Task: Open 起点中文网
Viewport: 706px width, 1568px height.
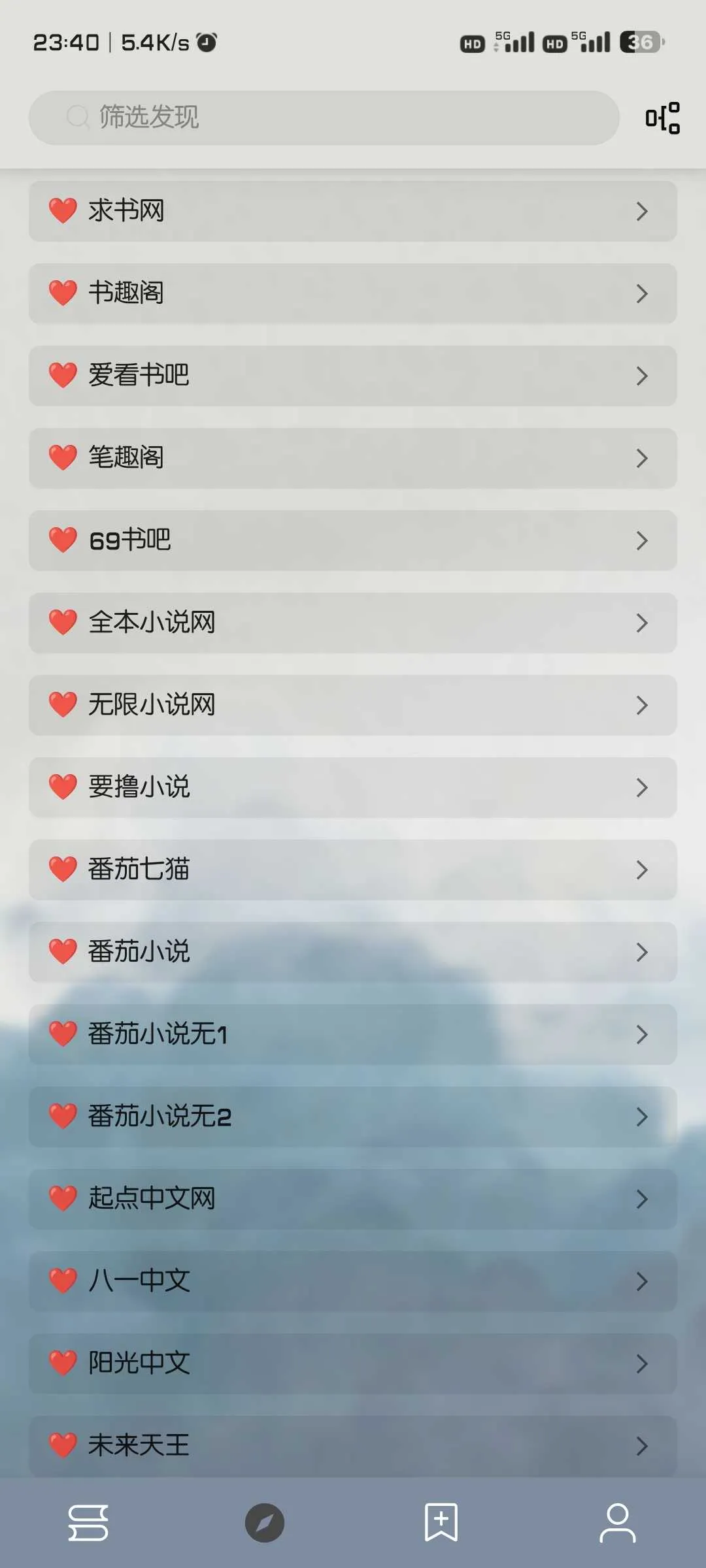Action: [x=352, y=1199]
